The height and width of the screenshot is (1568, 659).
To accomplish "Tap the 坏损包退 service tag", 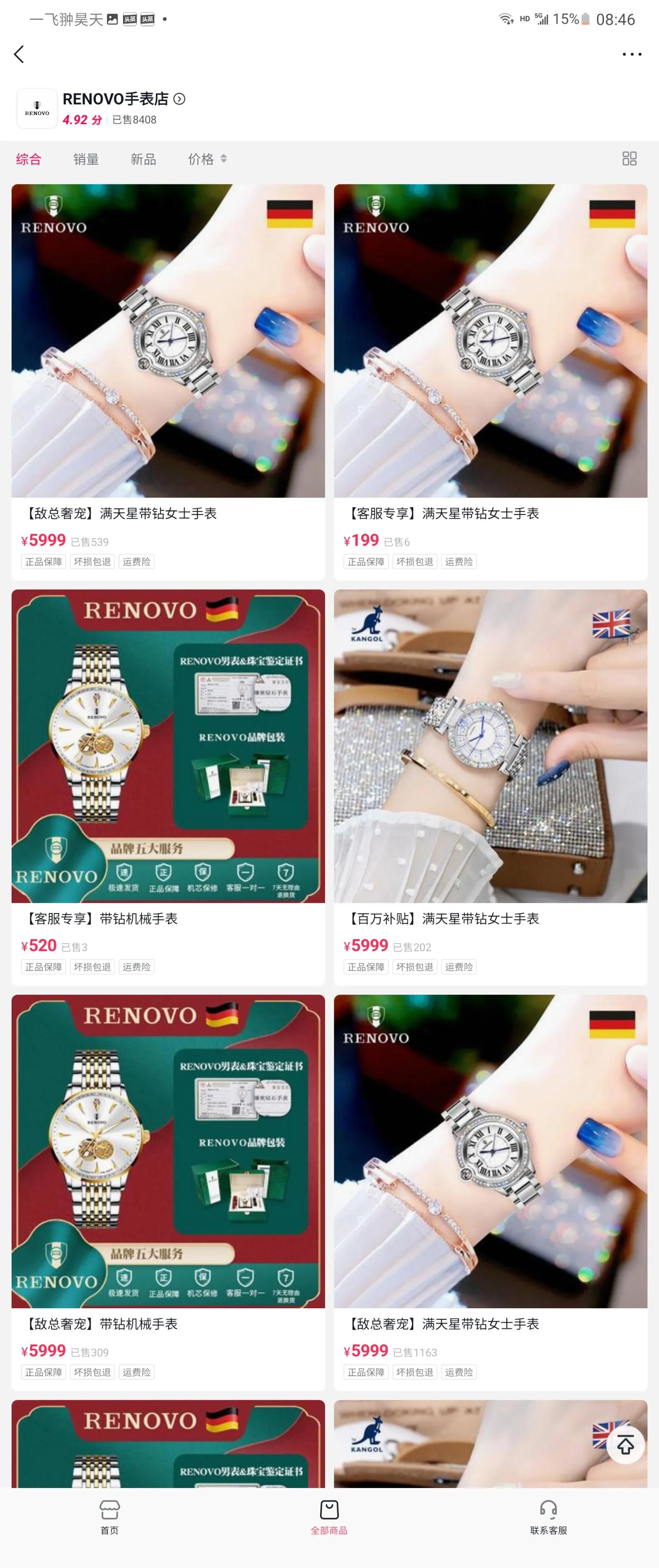I will point(92,561).
